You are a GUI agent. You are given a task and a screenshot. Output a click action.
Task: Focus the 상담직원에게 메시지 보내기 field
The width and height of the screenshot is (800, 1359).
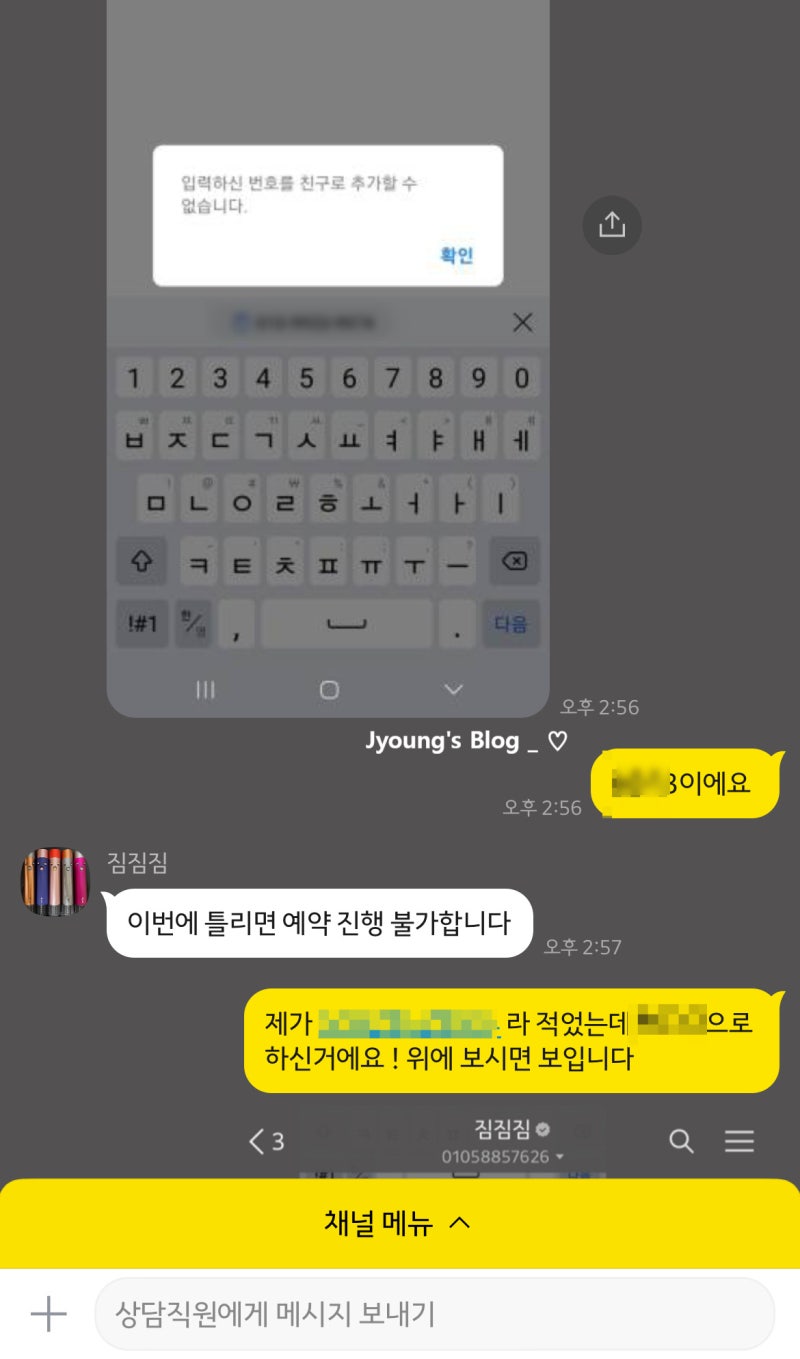434,1314
